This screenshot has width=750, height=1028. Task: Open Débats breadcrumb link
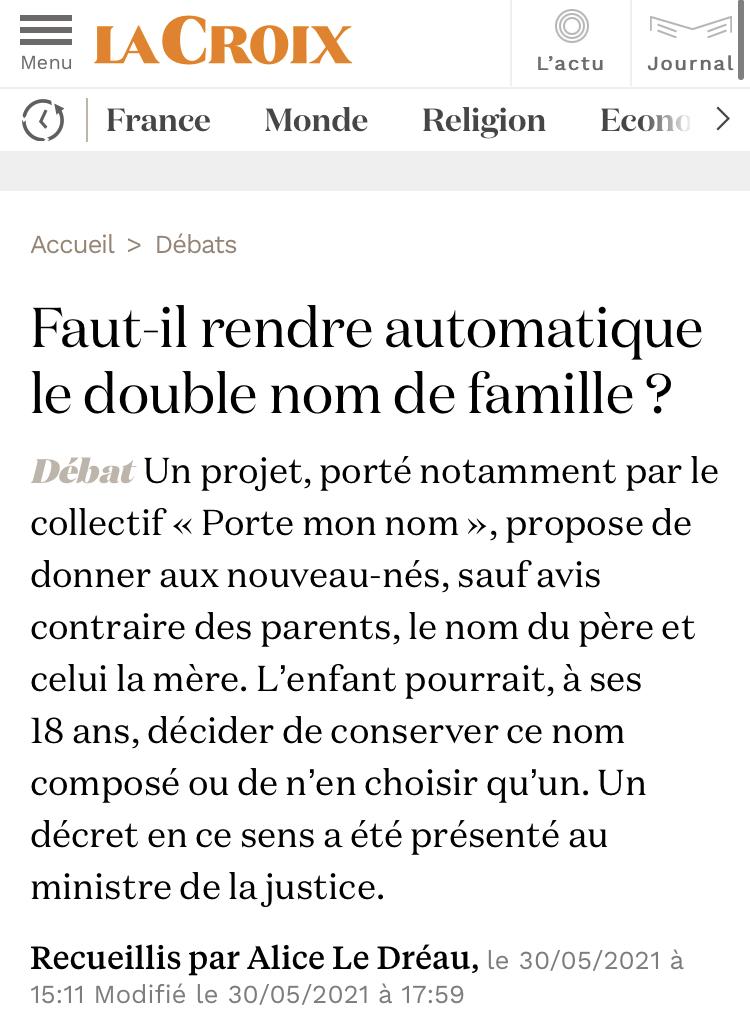tap(196, 245)
